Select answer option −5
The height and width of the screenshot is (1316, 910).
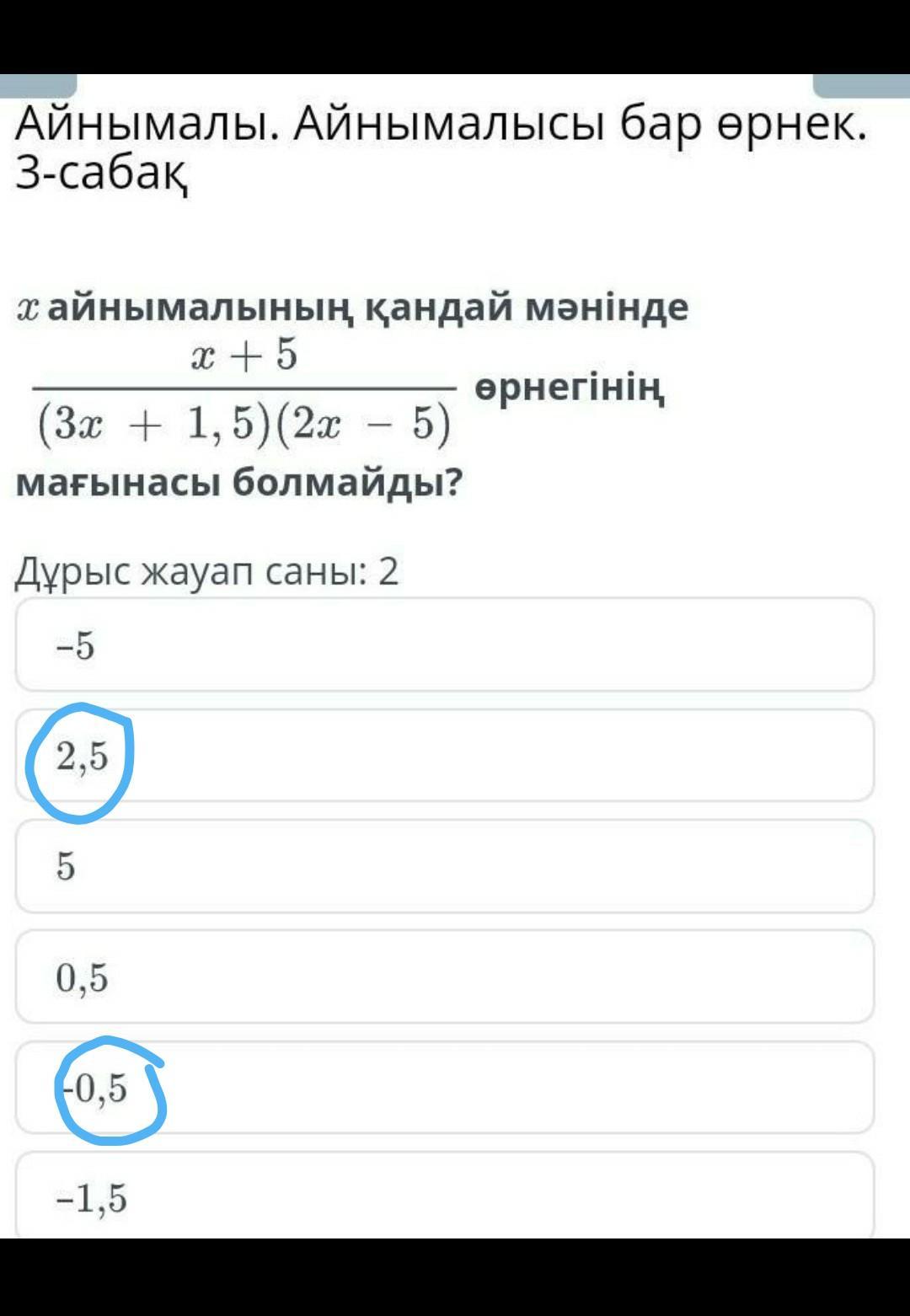[x=444, y=645]
